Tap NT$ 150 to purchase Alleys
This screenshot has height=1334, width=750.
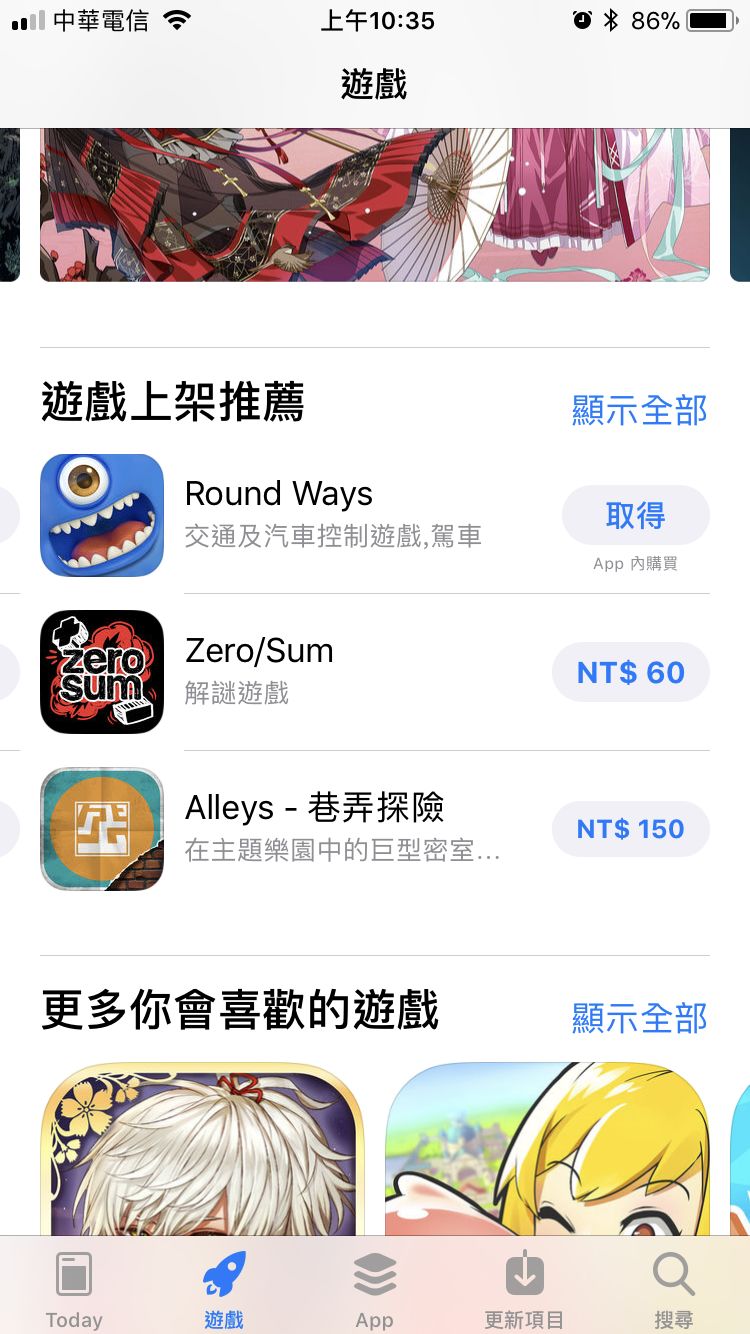[630, 828]
